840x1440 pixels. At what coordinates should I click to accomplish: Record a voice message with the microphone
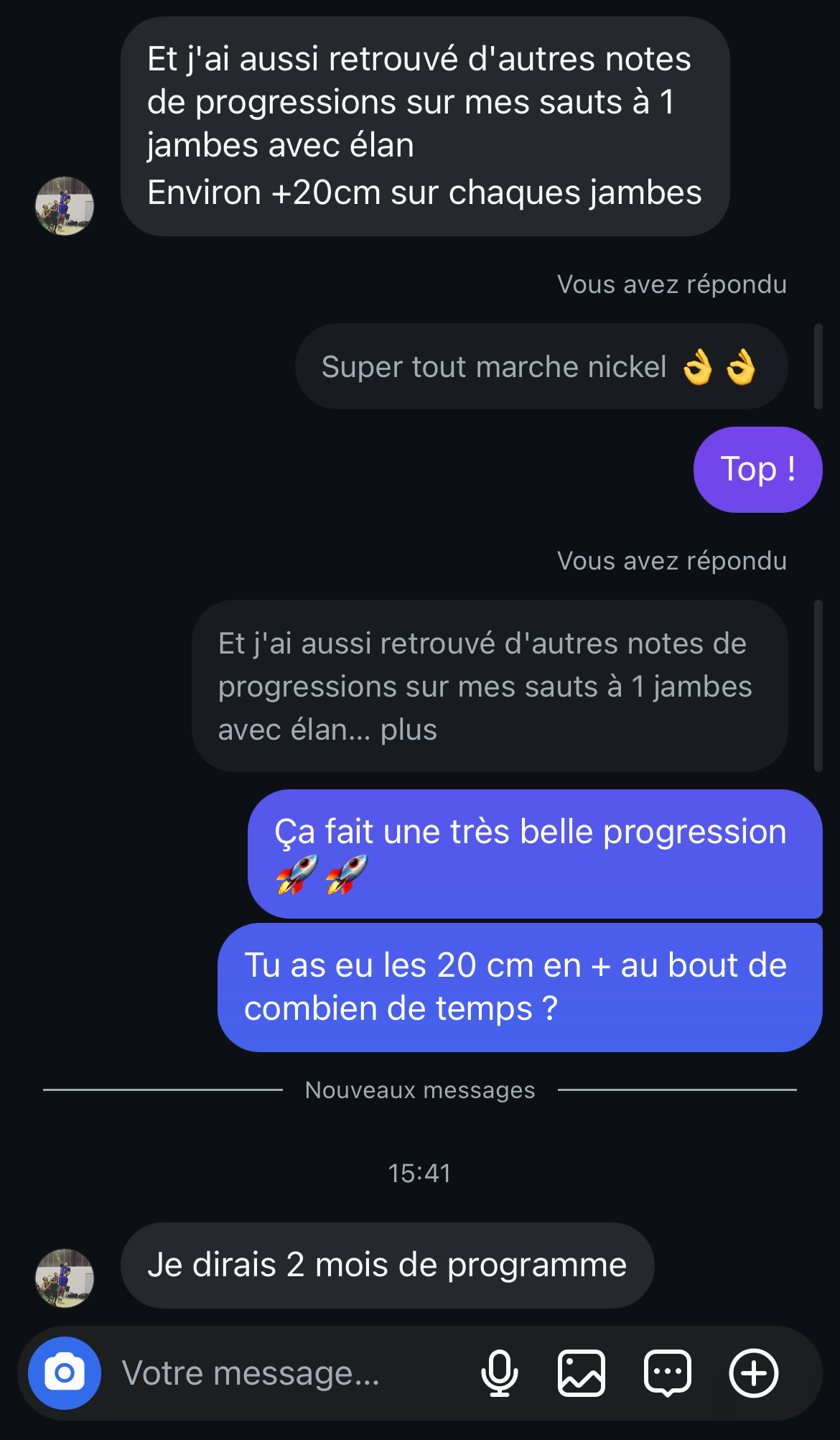499,1373
